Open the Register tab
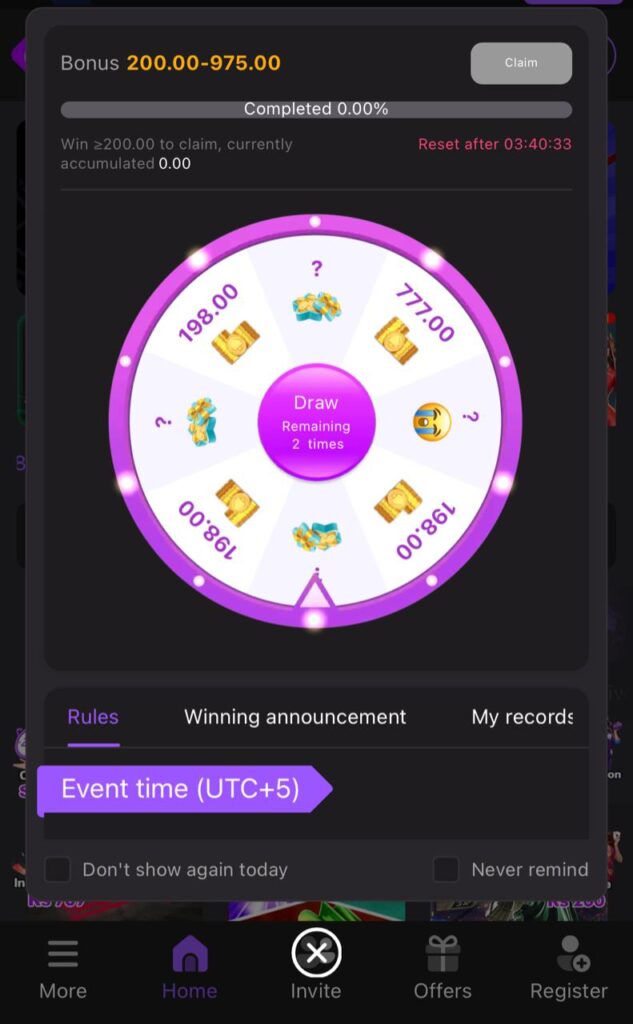The height and width of the screenshot is (1024, 633). pos(569,969)
